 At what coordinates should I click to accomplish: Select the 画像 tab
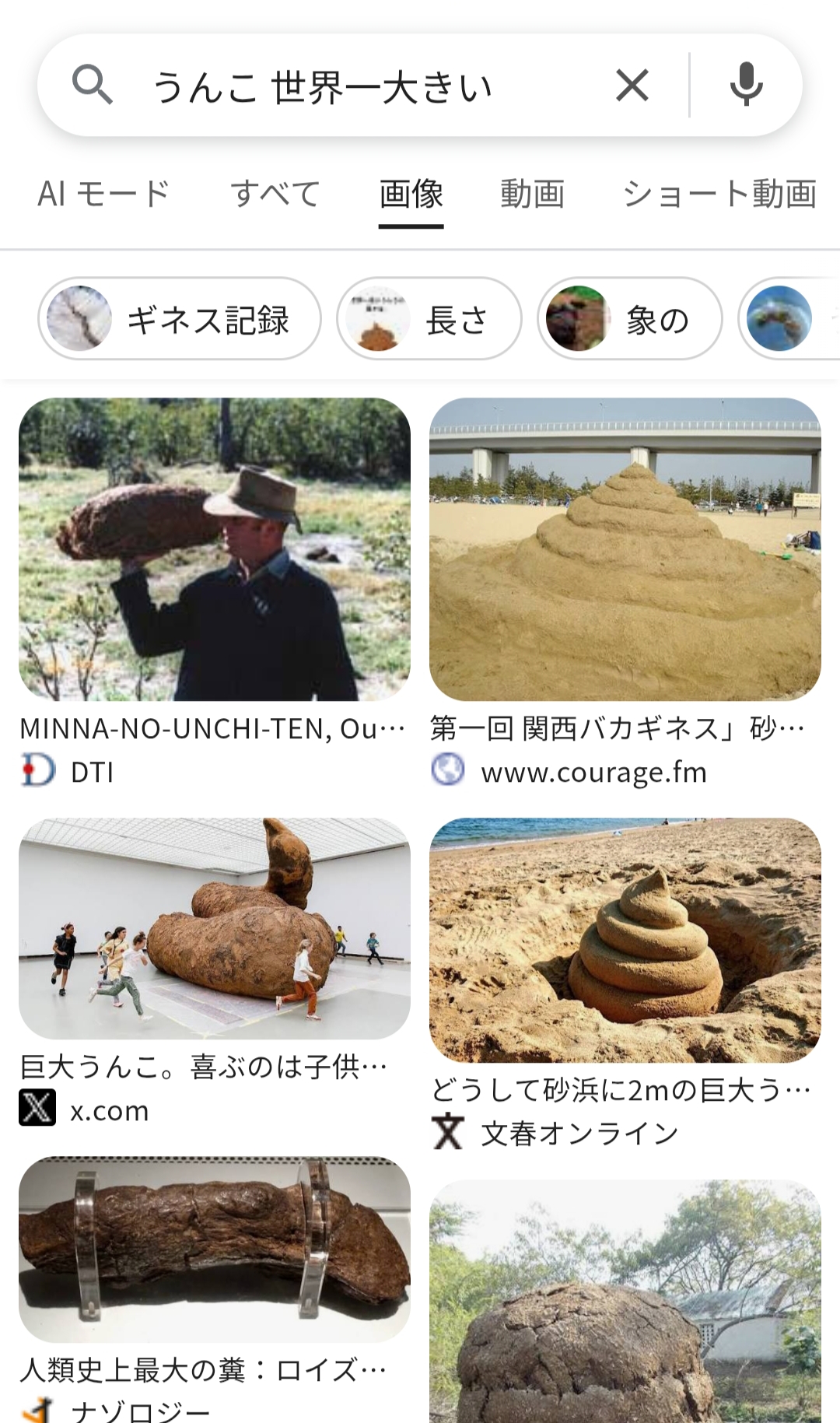pyautogui.click(x=411, y=194)
